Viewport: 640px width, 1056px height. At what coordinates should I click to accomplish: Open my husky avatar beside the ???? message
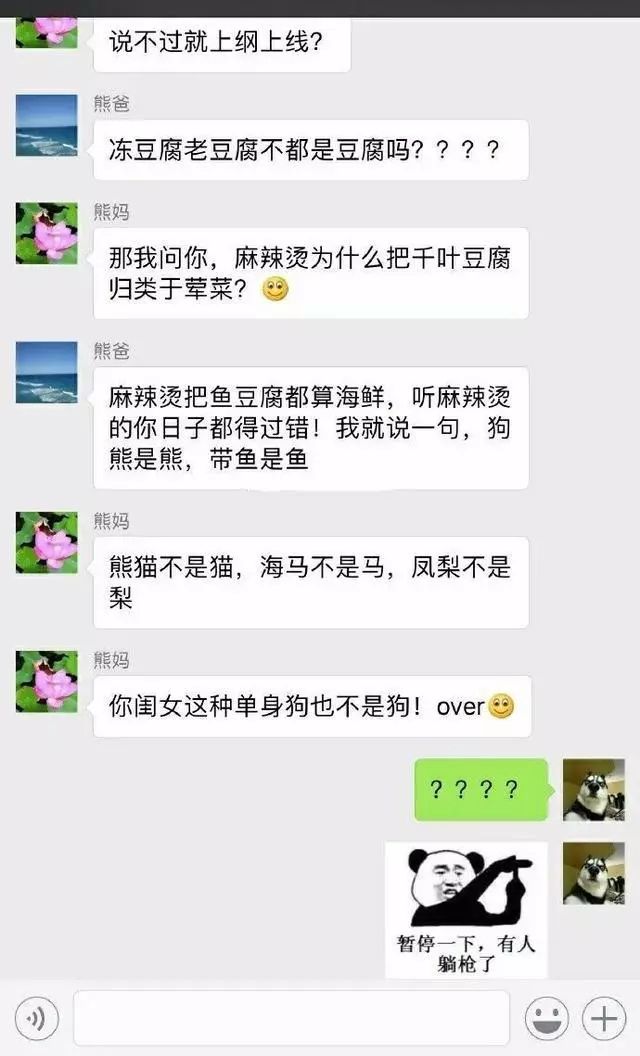pyautogui.click(x=594, y=790)
